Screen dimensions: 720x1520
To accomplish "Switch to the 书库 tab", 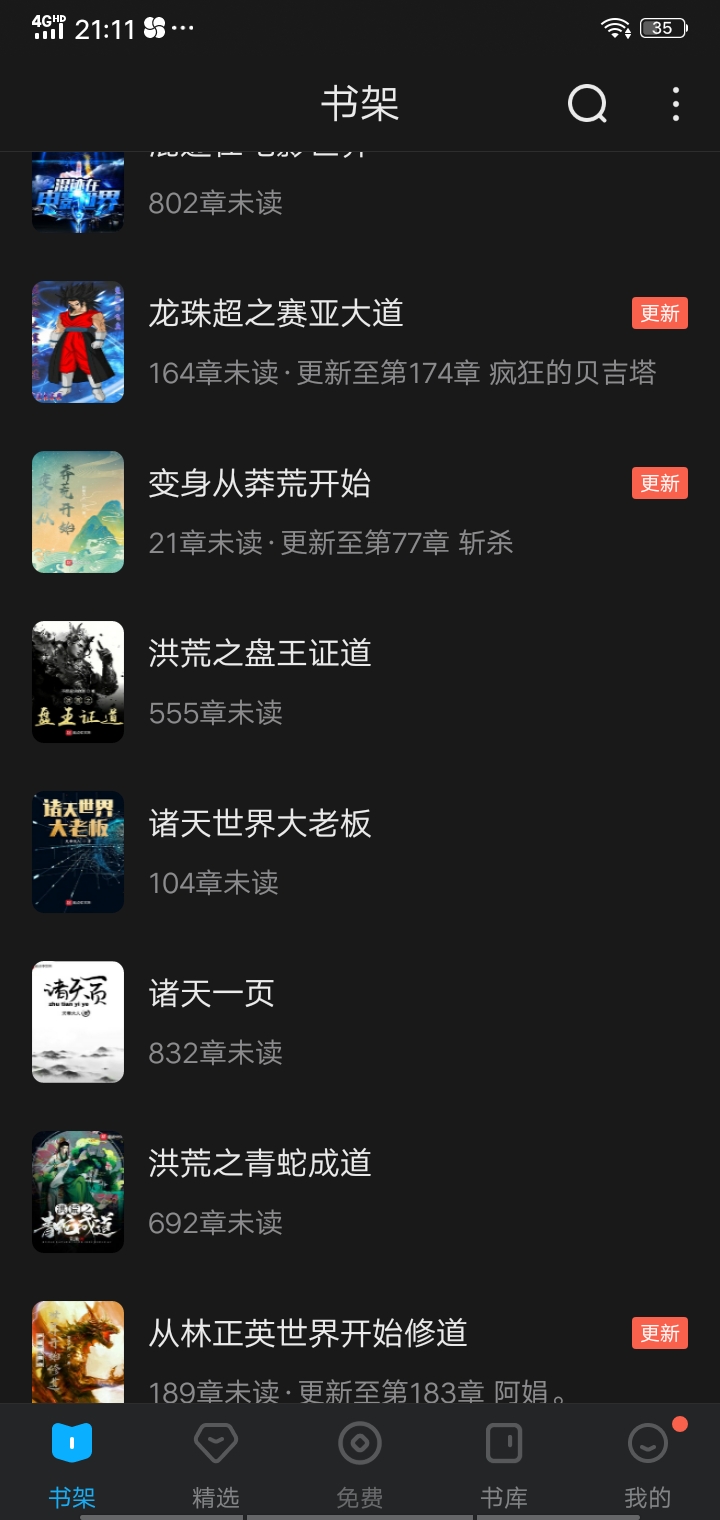I will point(504,1464).
